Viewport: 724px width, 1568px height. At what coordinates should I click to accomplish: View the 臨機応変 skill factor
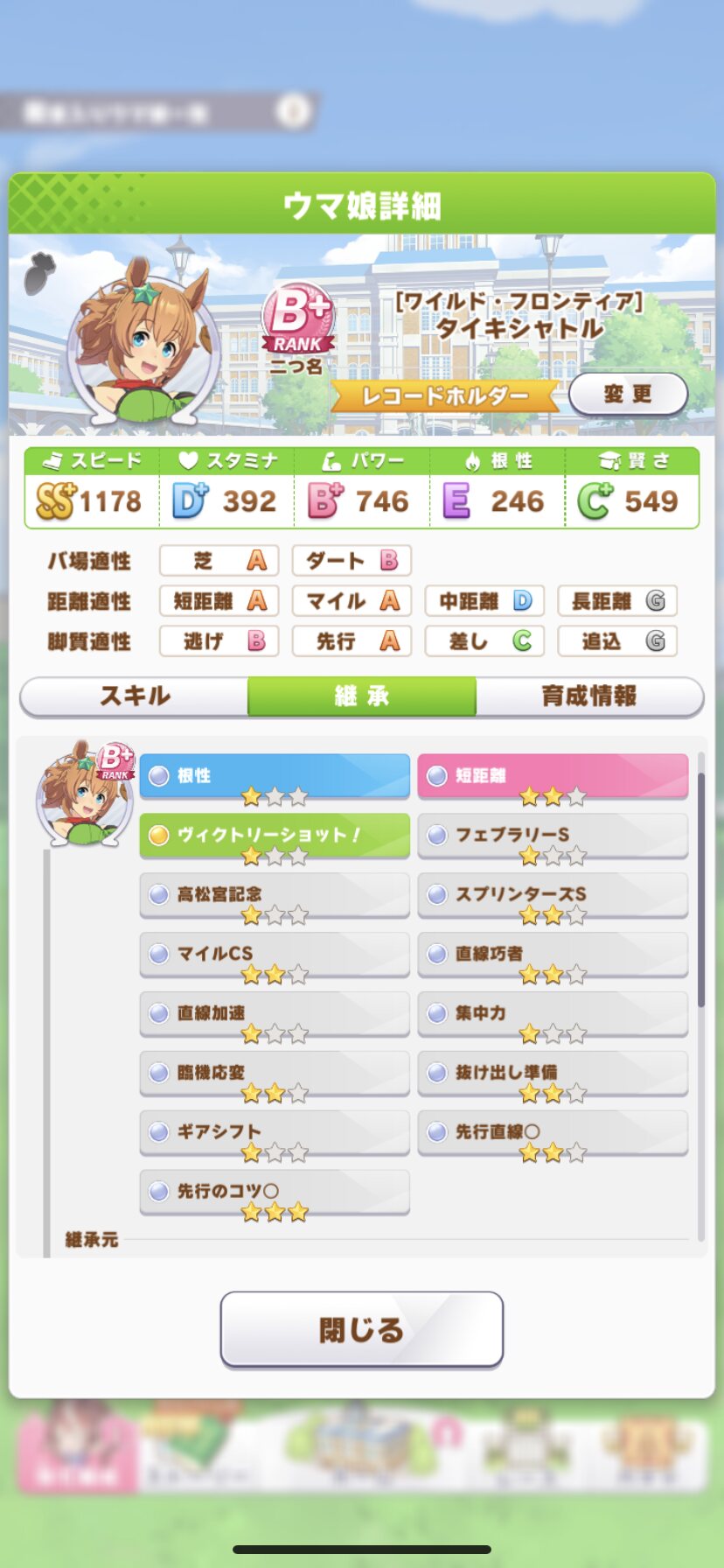pyautogui.click(x=275, y=1074)
